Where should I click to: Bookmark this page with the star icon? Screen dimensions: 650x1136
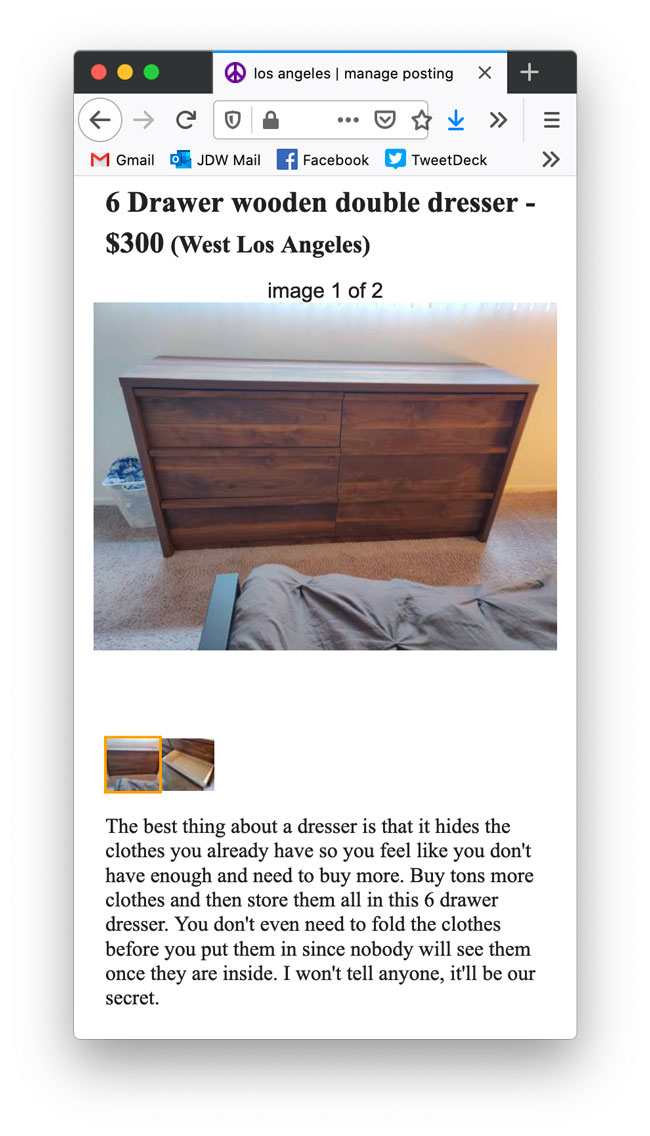coord(421,120)
